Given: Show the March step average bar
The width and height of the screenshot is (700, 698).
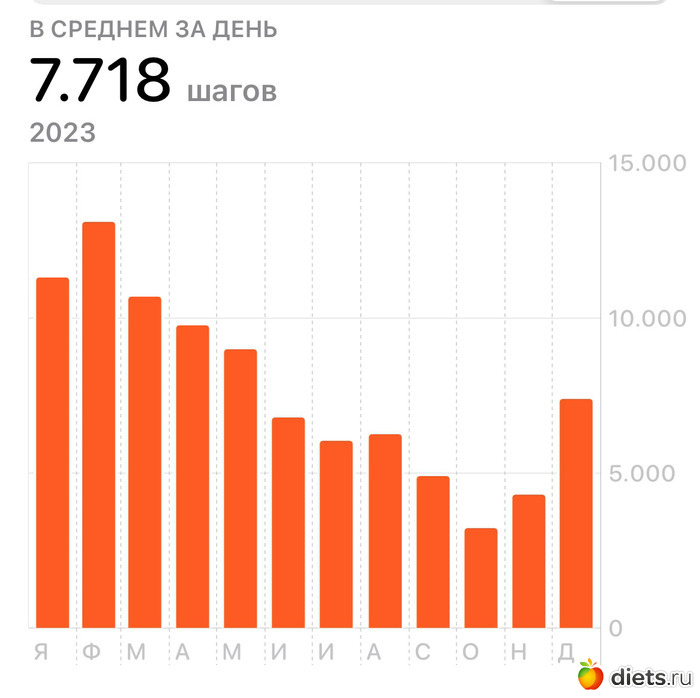Looking at the screenshot, I should click(145, 462).
